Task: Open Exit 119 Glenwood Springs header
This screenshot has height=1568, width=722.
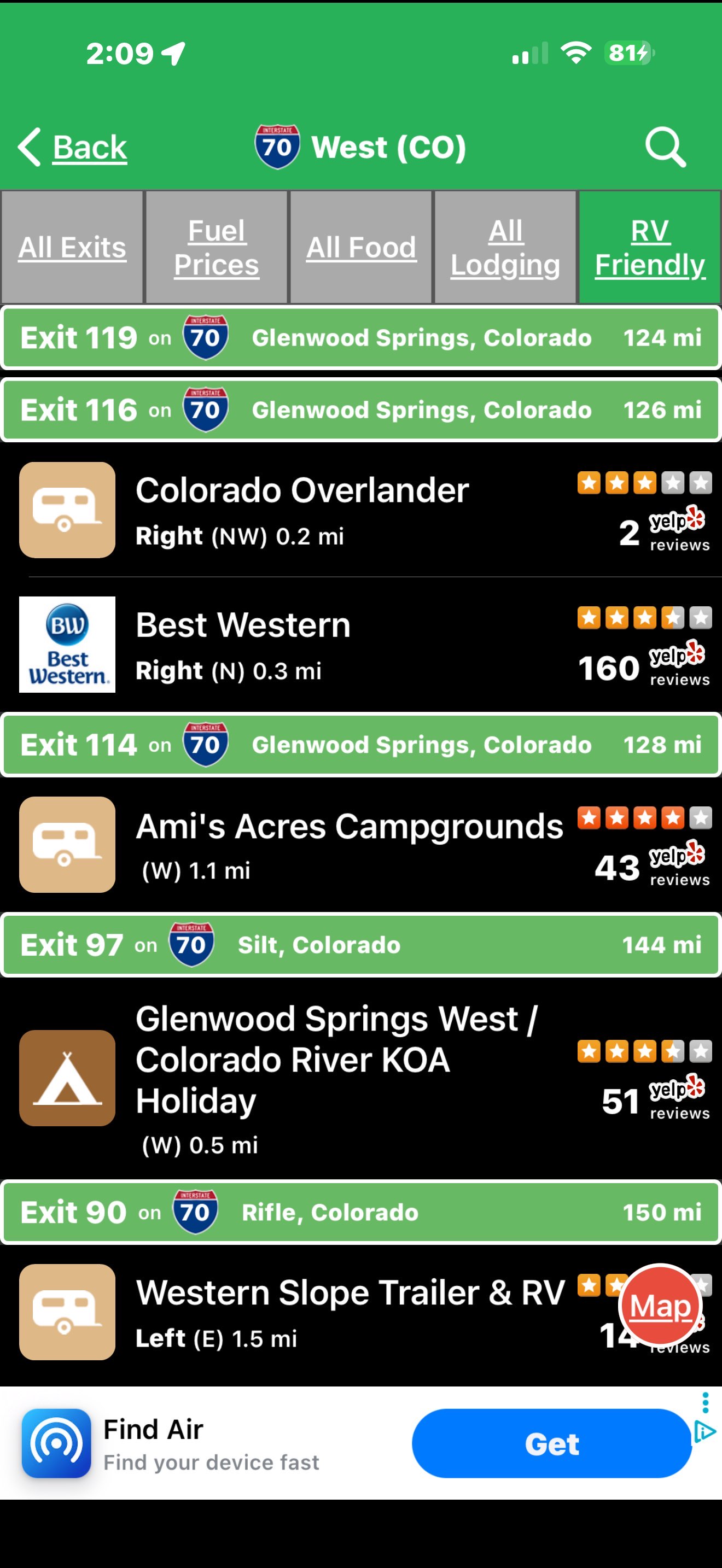Action: (x=361, y=338)
